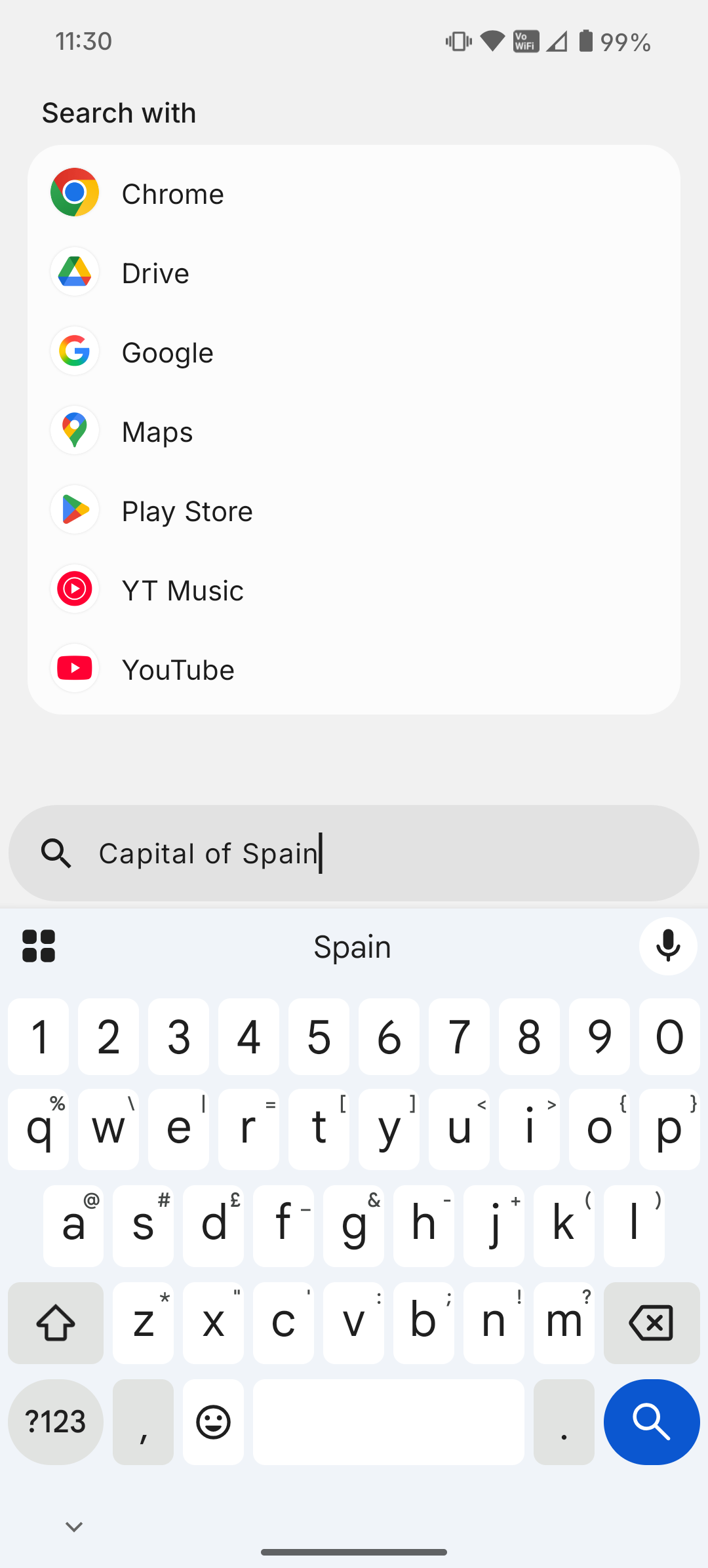Hide the keyboard with the down chevron

[74, 1527]
